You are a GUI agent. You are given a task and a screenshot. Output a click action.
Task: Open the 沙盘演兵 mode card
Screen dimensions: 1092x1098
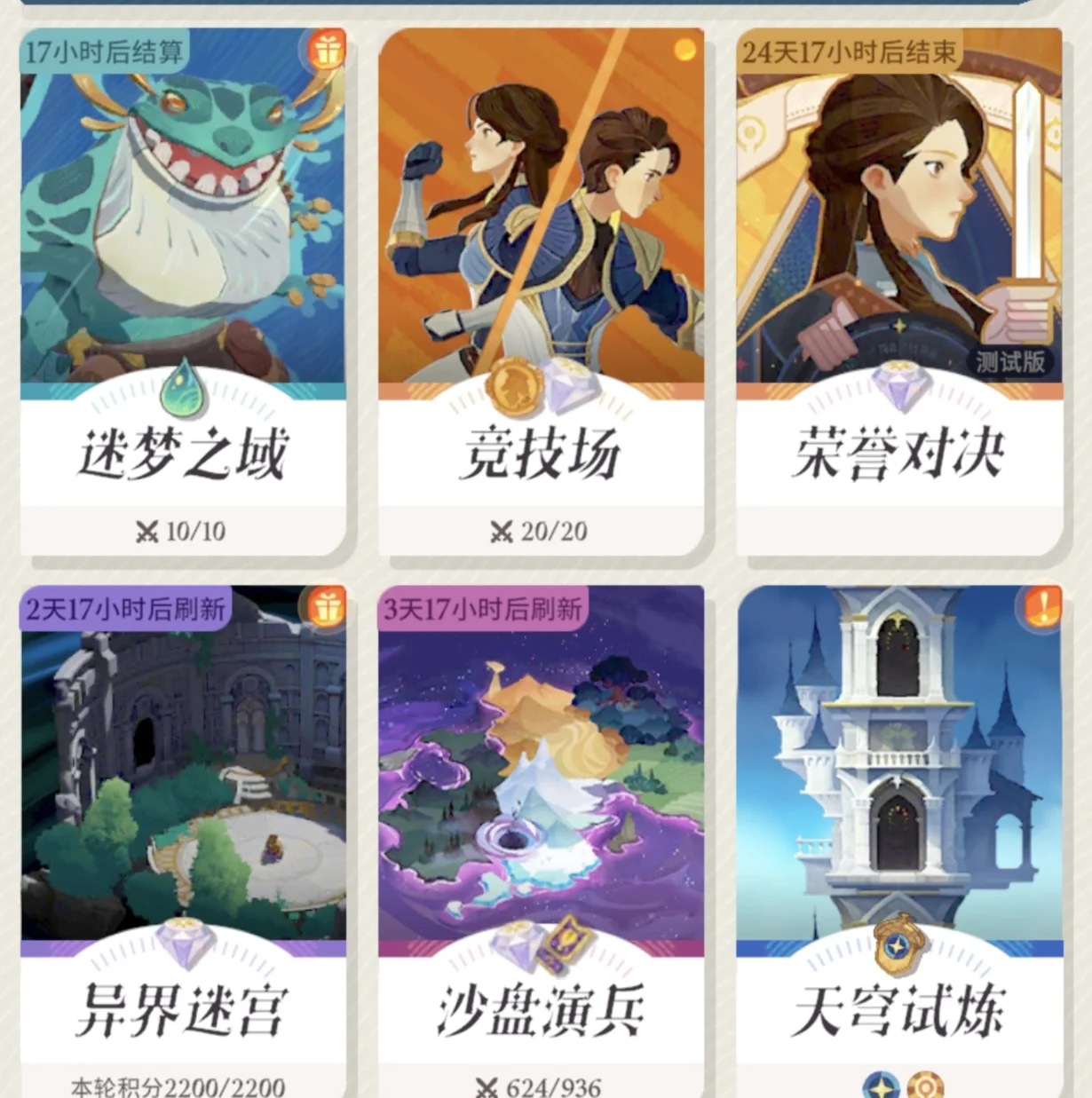[541, 843]
